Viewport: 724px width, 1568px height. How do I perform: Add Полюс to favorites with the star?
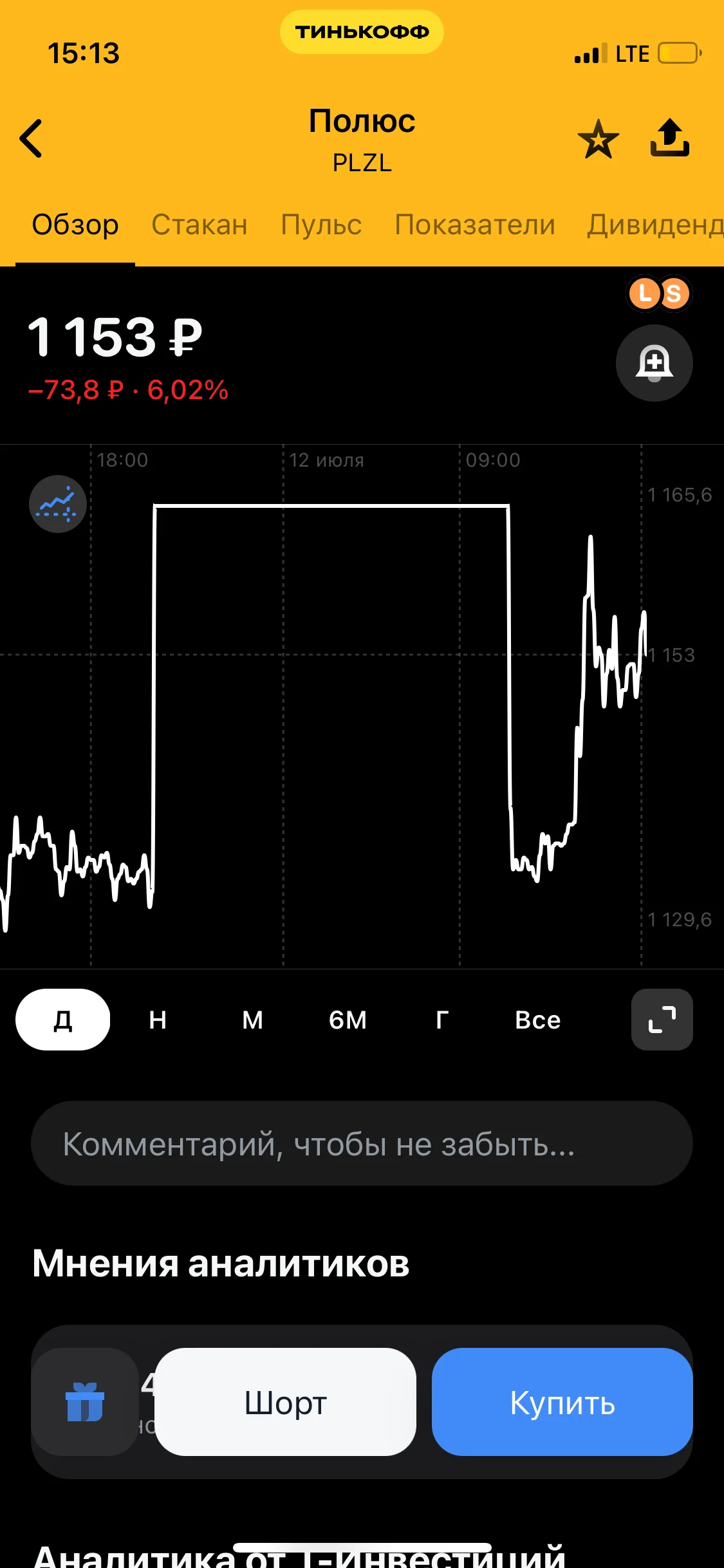[598, 139]
